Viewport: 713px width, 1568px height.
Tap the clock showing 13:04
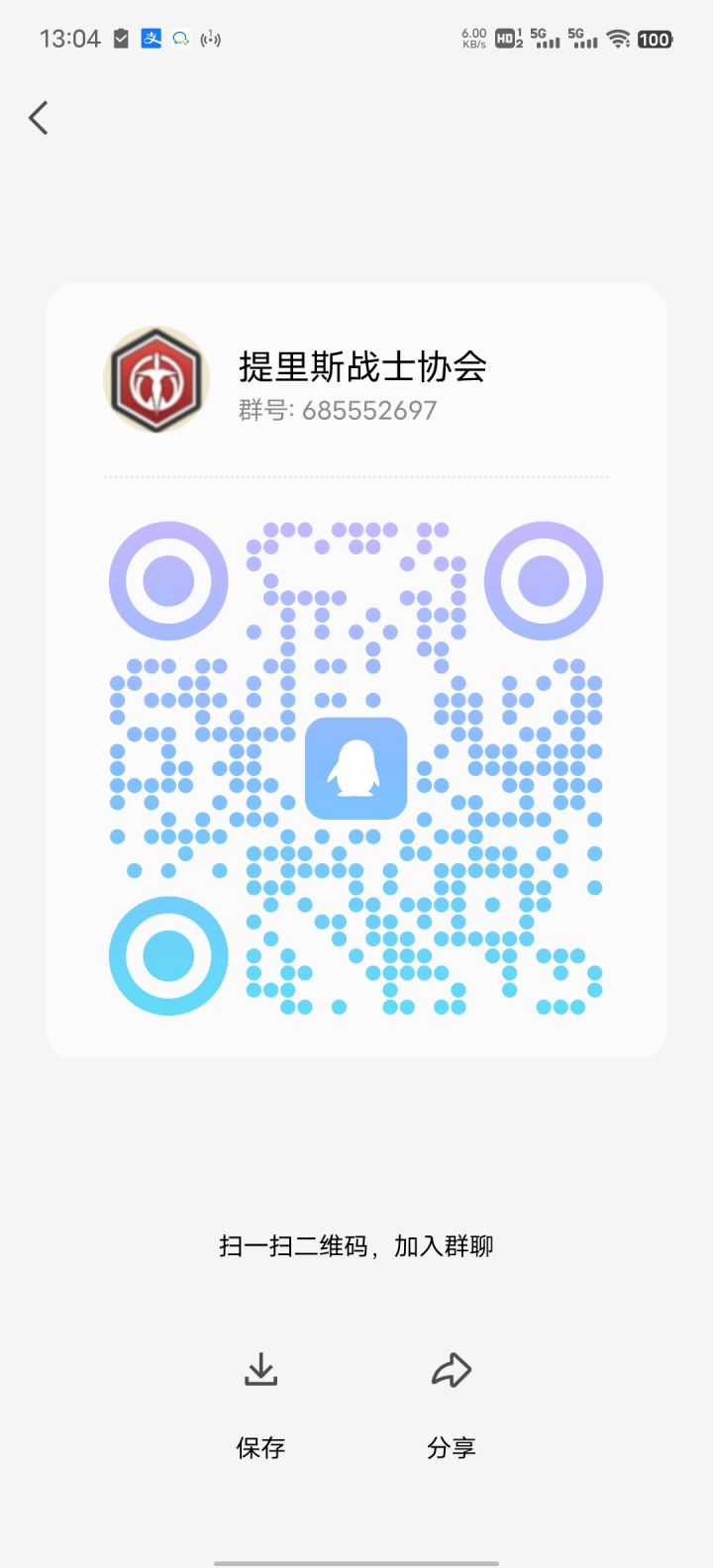(x=71, y=38)
